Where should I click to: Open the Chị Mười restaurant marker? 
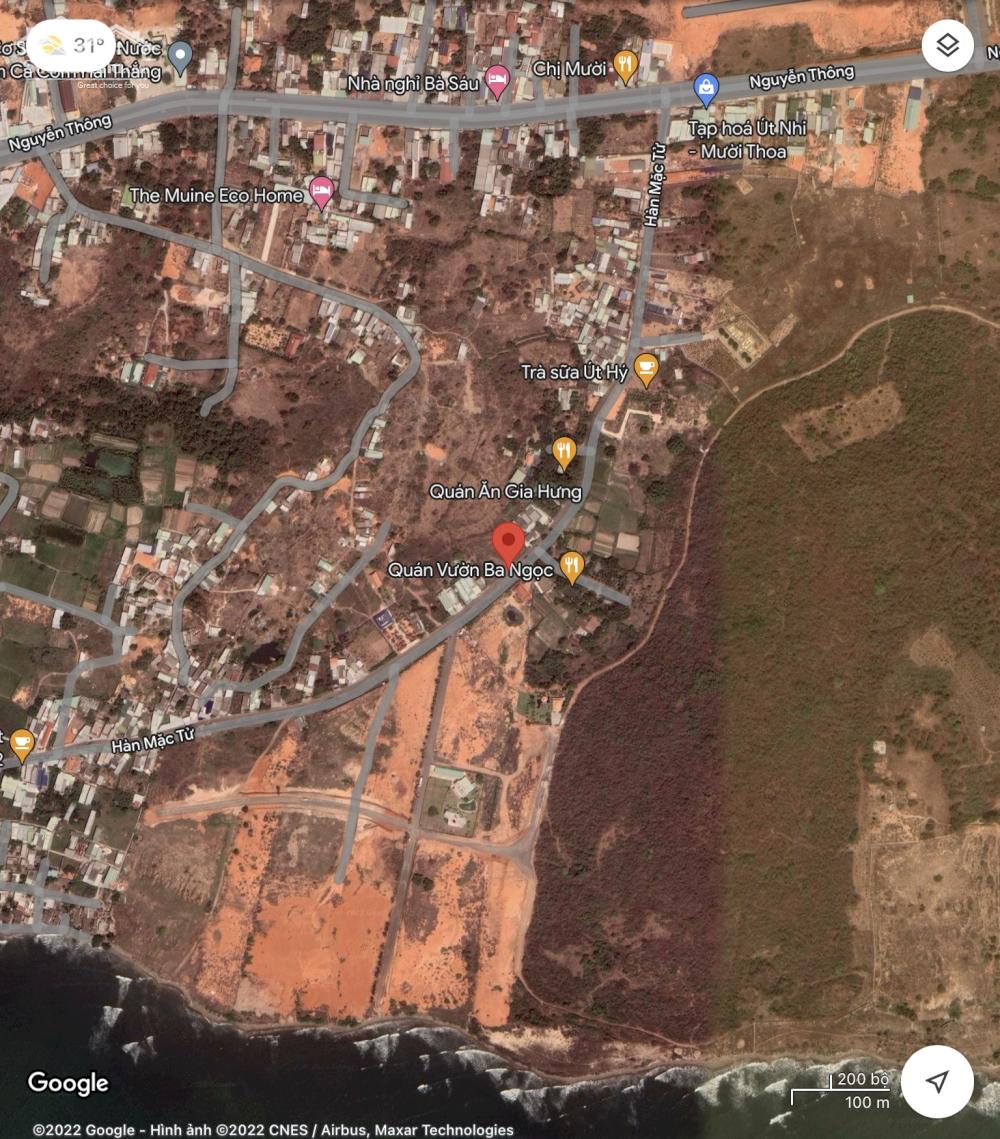coord(626,67)
